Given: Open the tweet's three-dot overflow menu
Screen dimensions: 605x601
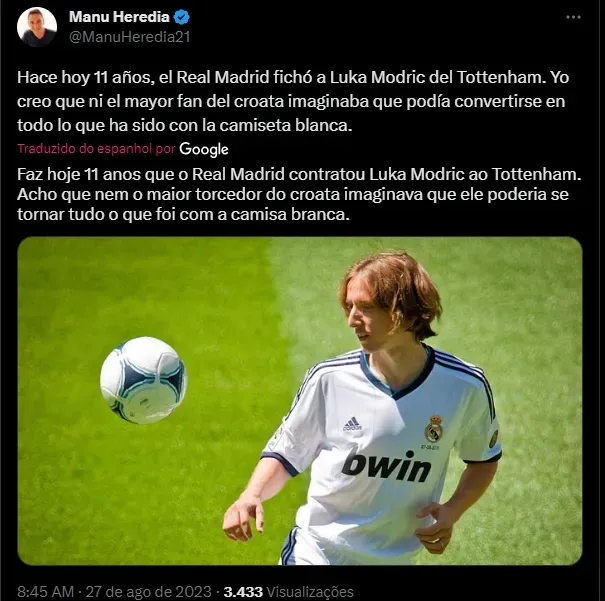Looking at the screenshot, I should point(573,18).
